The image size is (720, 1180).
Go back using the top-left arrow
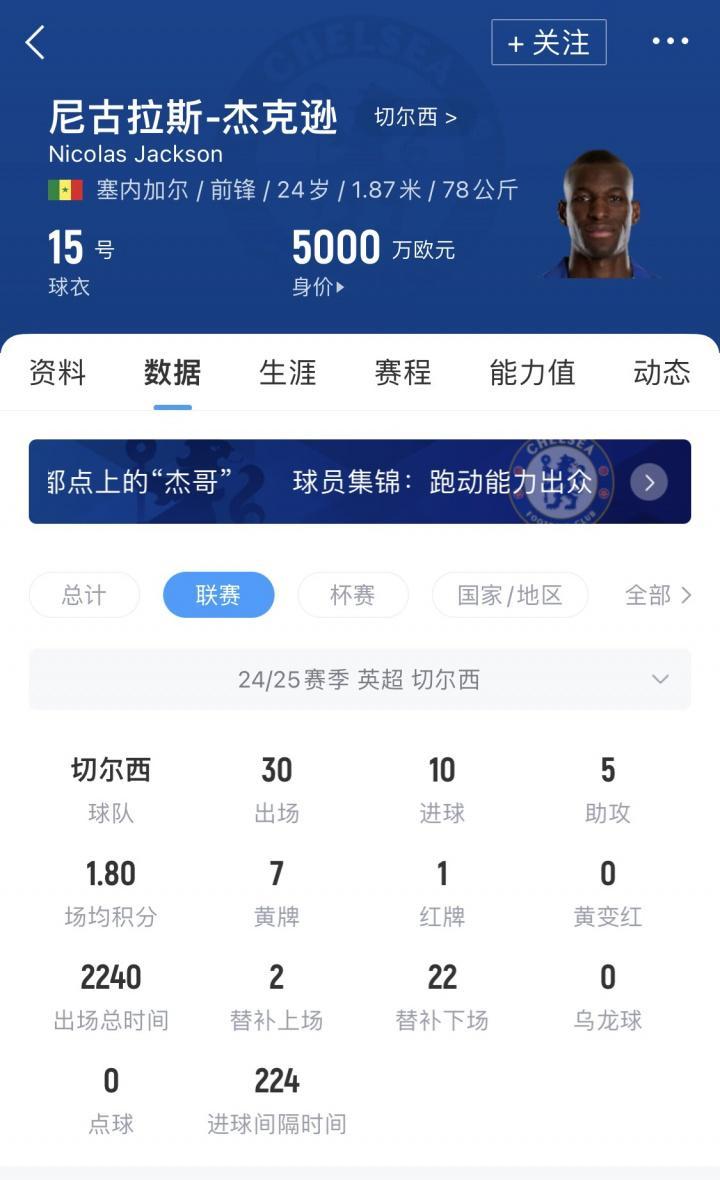click(x=36, y=43)
